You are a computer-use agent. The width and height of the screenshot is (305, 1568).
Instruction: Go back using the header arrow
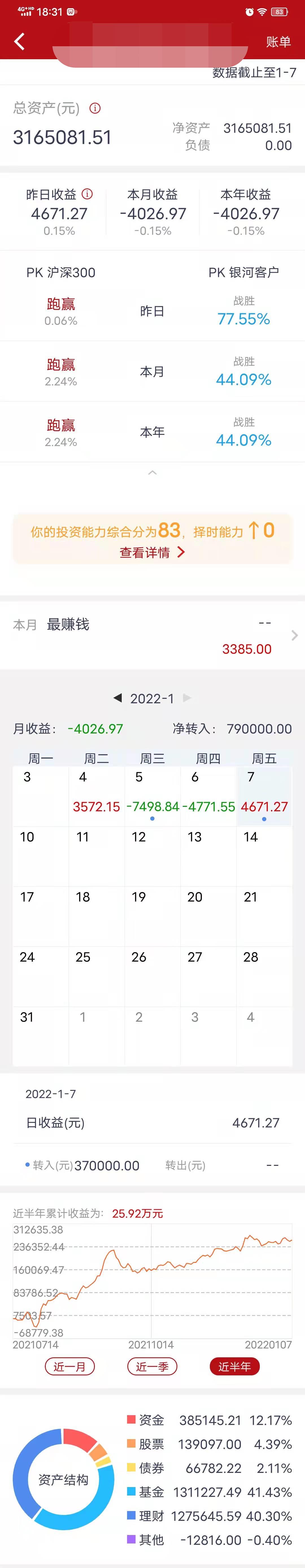point(19,41)
